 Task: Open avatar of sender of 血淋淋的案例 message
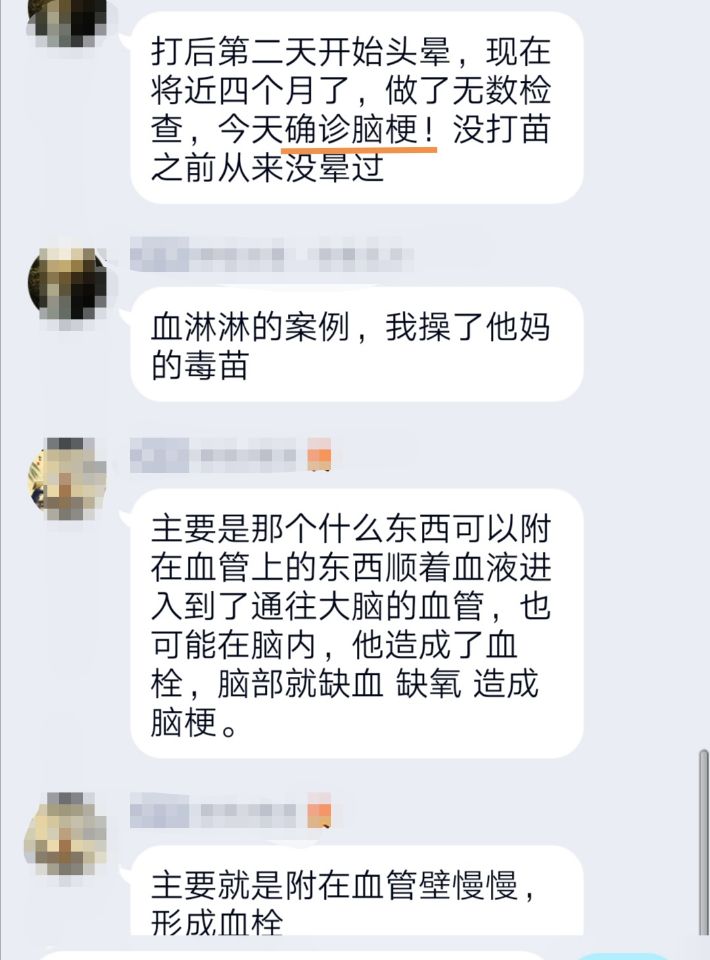pos(67,283)
